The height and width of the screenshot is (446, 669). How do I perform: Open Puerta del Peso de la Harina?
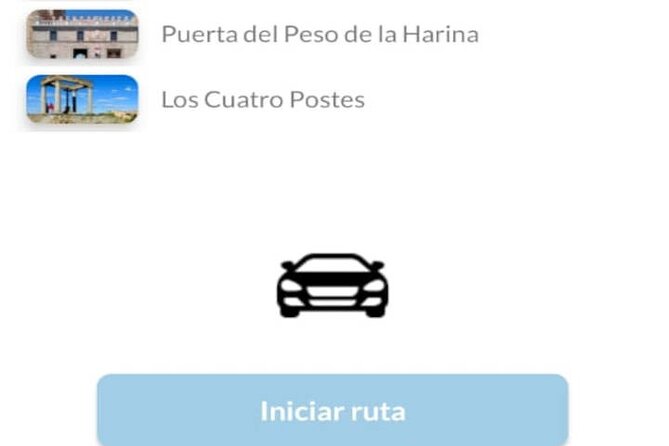[319, 34]
